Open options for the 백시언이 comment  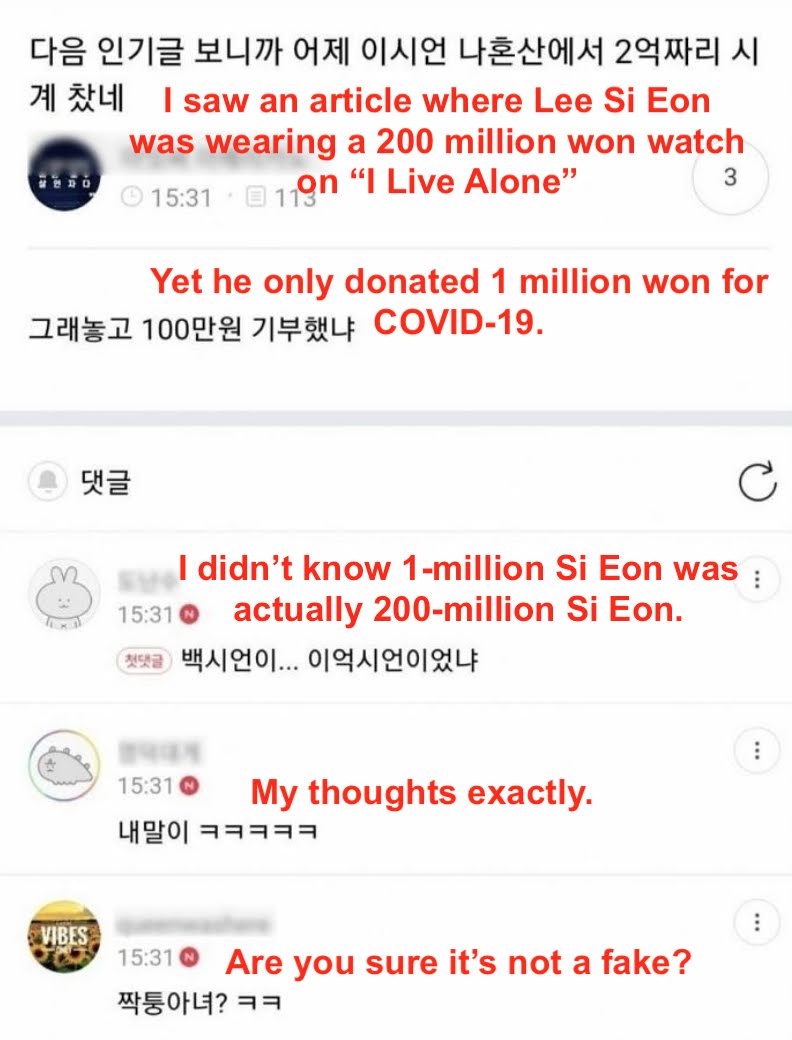pyautogui.click(x=757, y=580)
